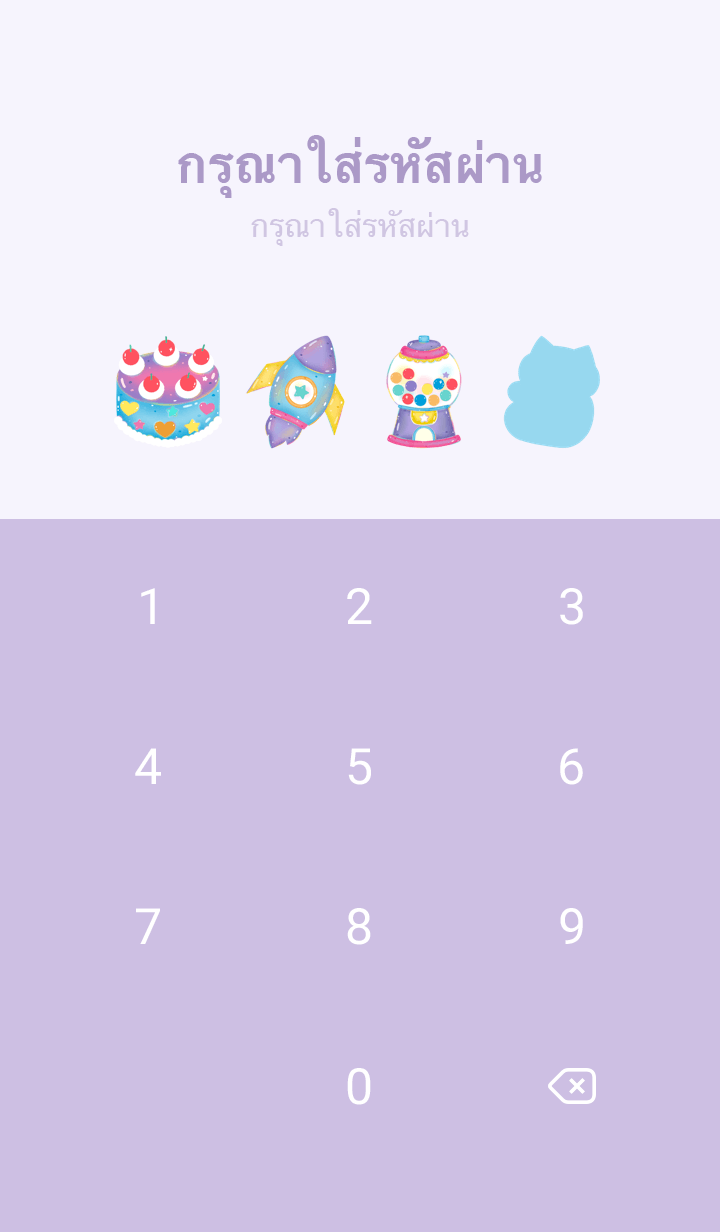
Task: Tap number 2 on the passcode keypad
Action: (x=359, y=607)
